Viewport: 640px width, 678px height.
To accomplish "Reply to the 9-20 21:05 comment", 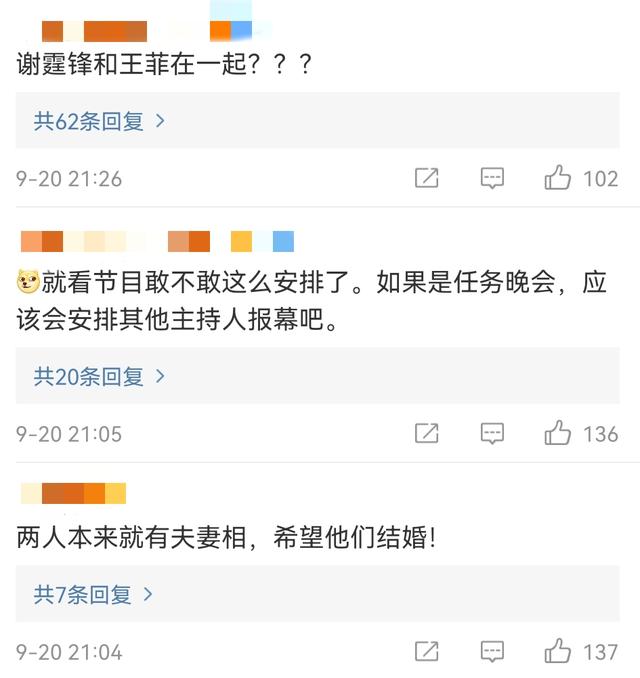I will tap(492, 434).
